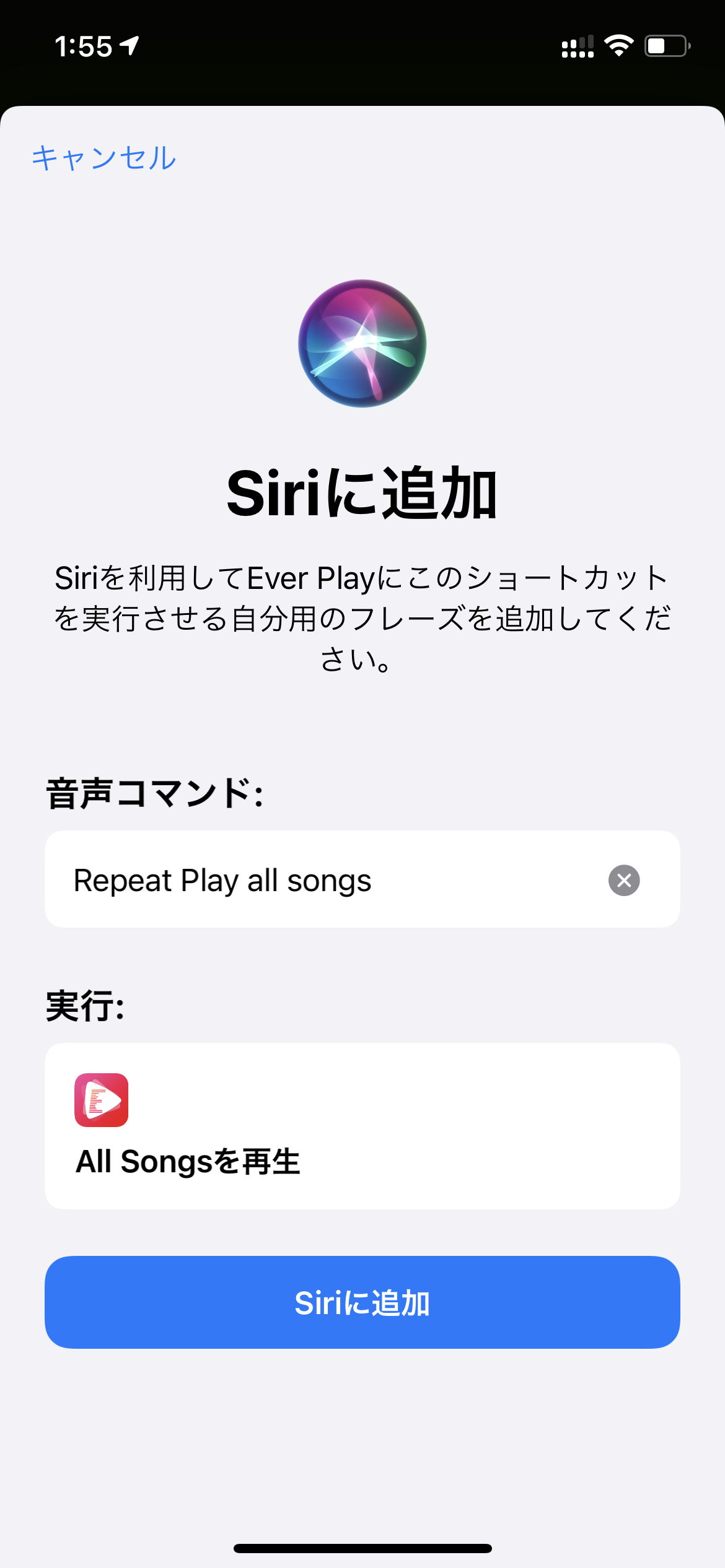Tap the battery indicator in status bar
This screenshot has height=1568, width=725.
point(666,45)
